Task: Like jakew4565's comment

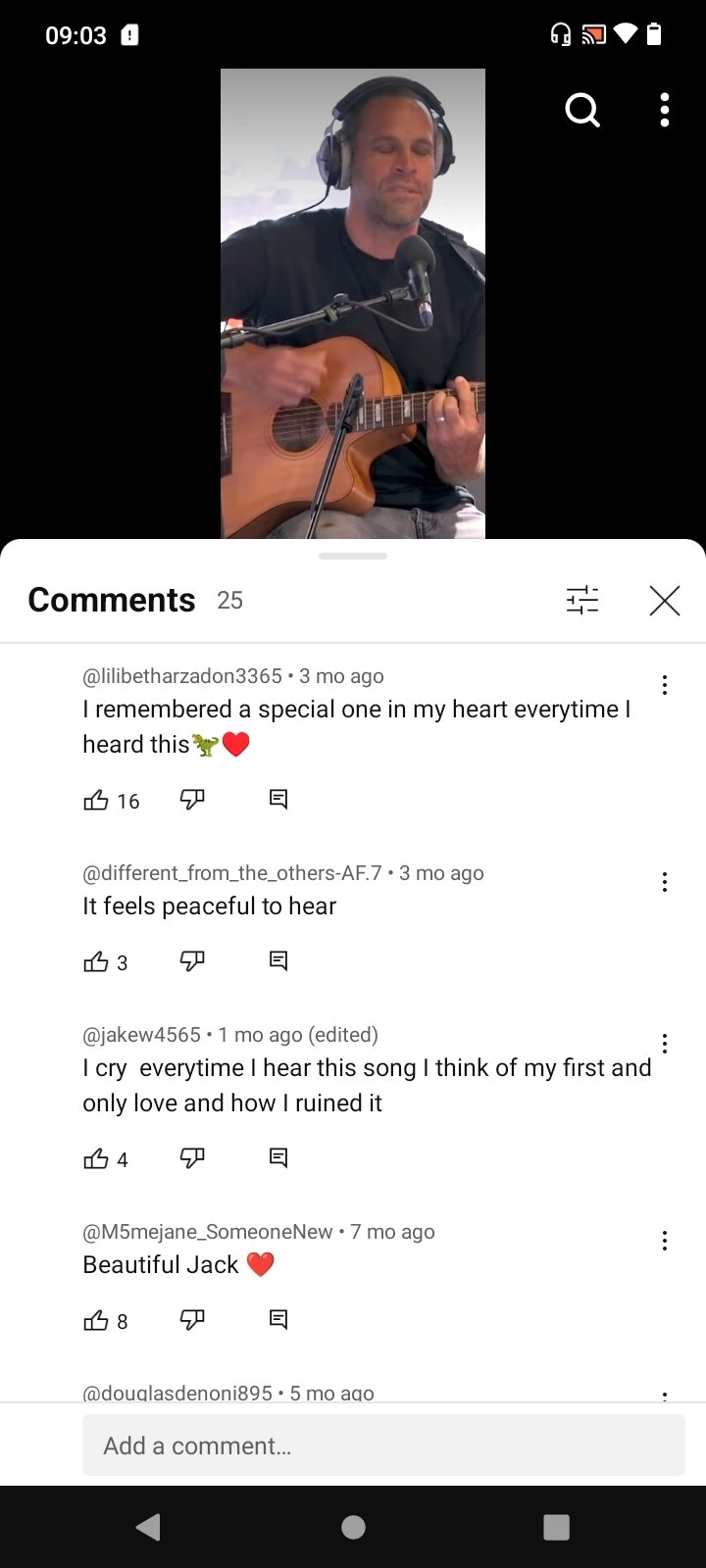Action: tap(96, 1159)
